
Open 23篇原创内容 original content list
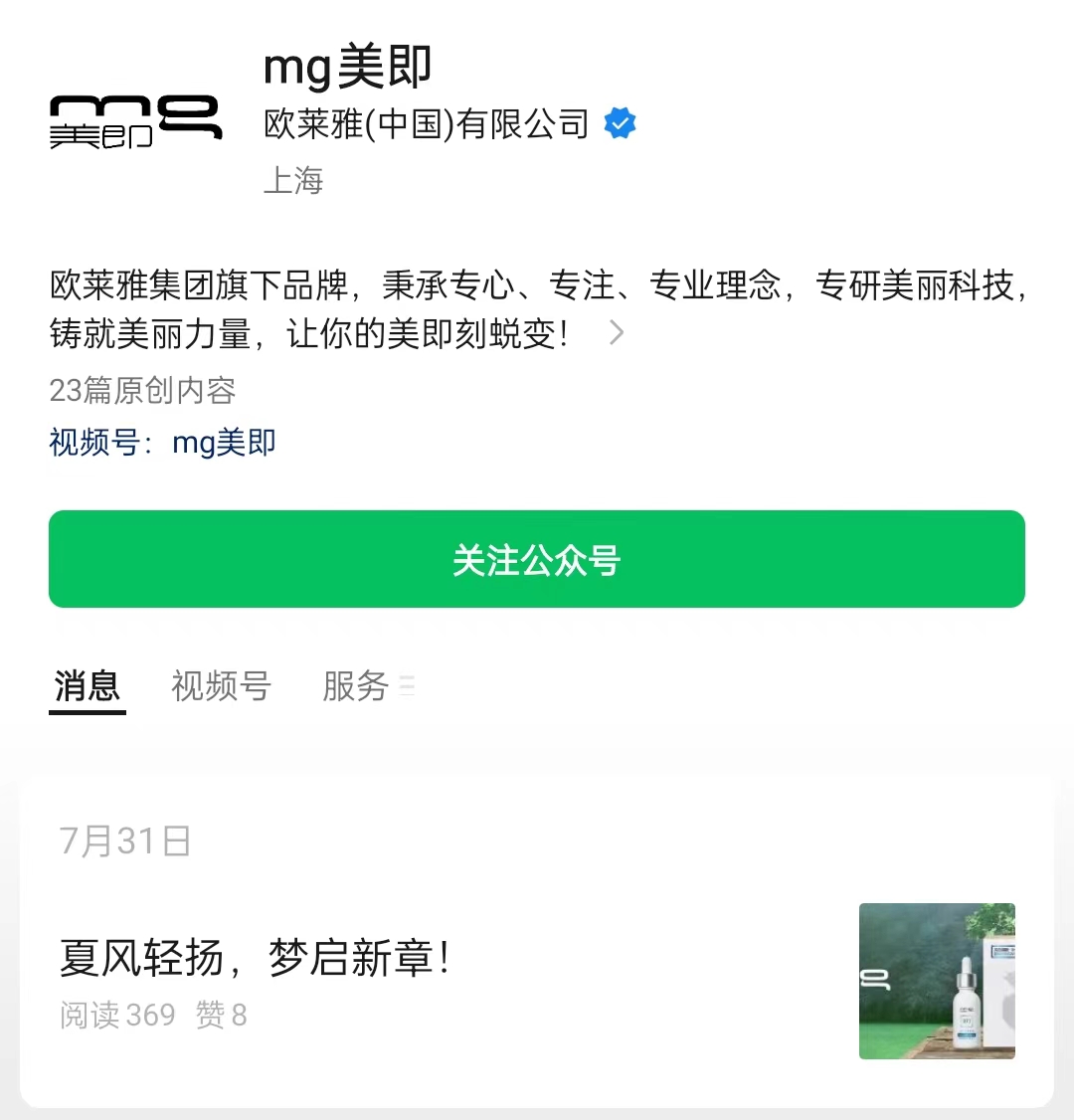pyautogui.click(x=143, y=391)
